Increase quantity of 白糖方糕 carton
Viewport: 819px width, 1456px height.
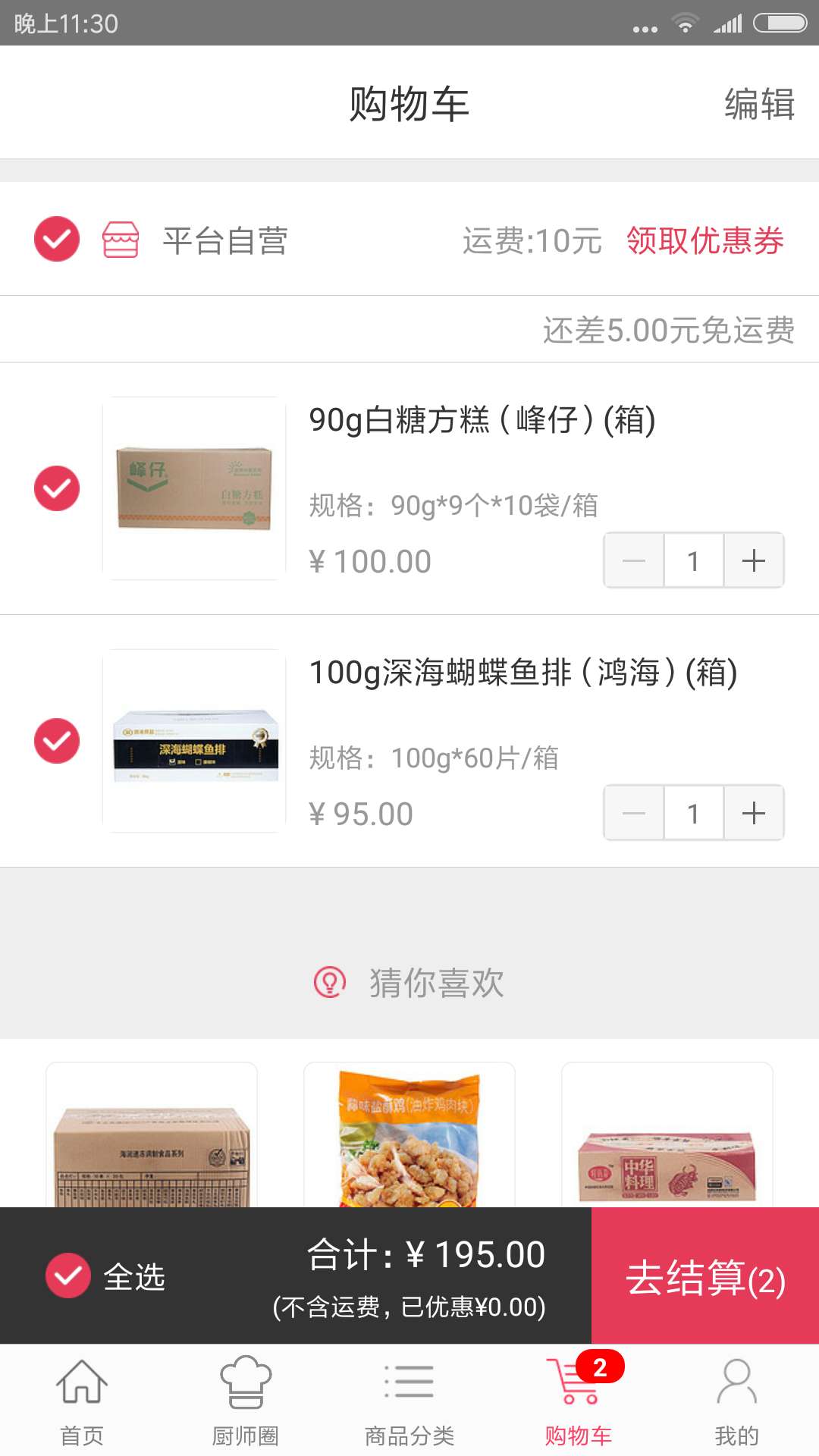(x=752, y=560)
